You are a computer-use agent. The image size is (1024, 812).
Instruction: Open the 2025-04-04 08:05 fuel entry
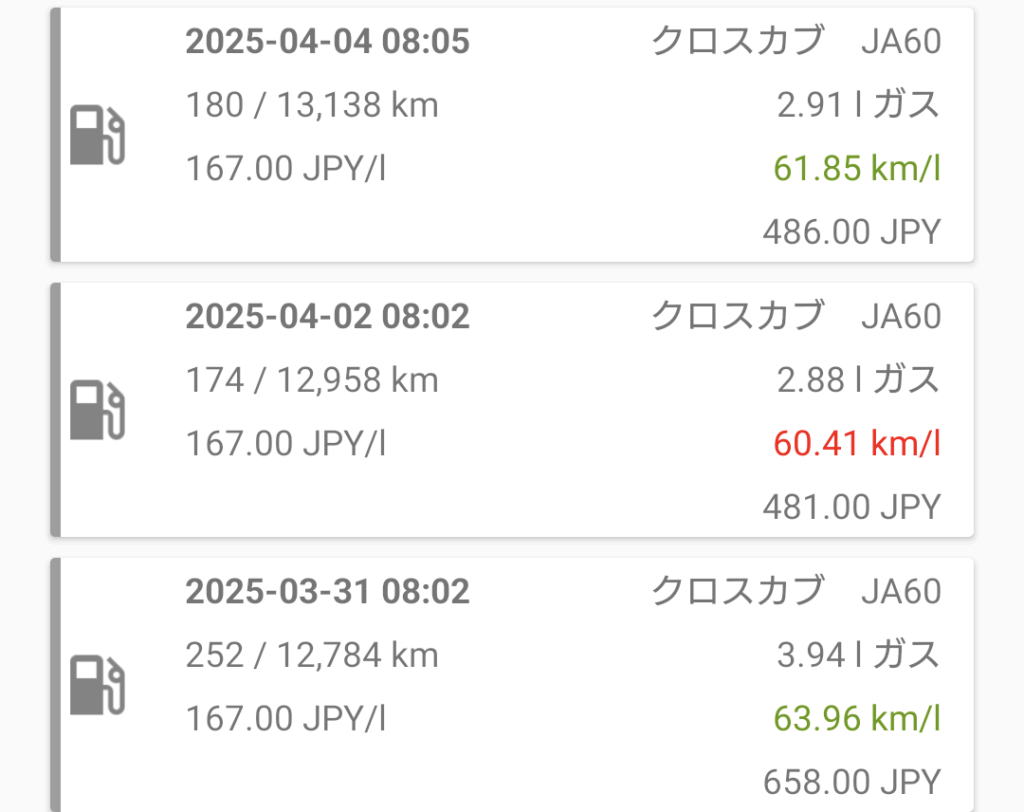tap(512, 135)
